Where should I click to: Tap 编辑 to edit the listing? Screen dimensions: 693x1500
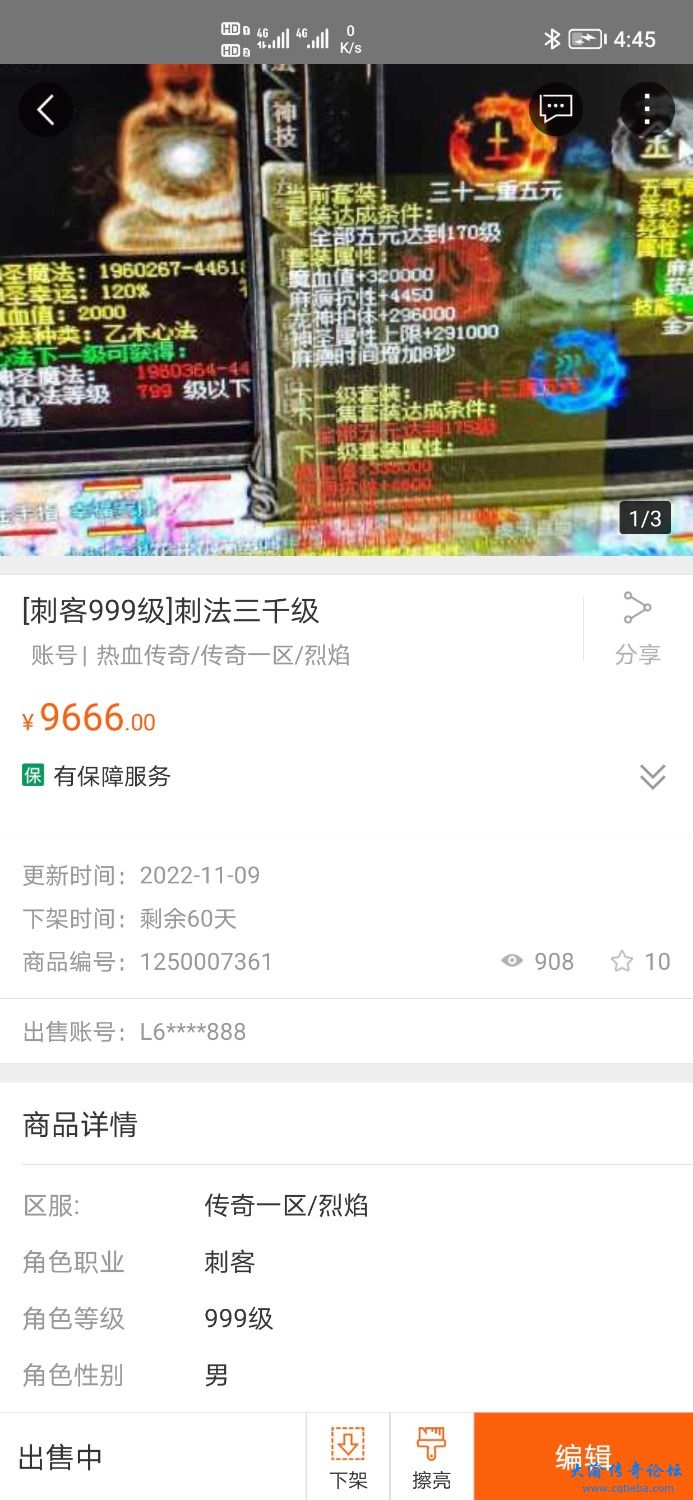[x=583, y=1456]
